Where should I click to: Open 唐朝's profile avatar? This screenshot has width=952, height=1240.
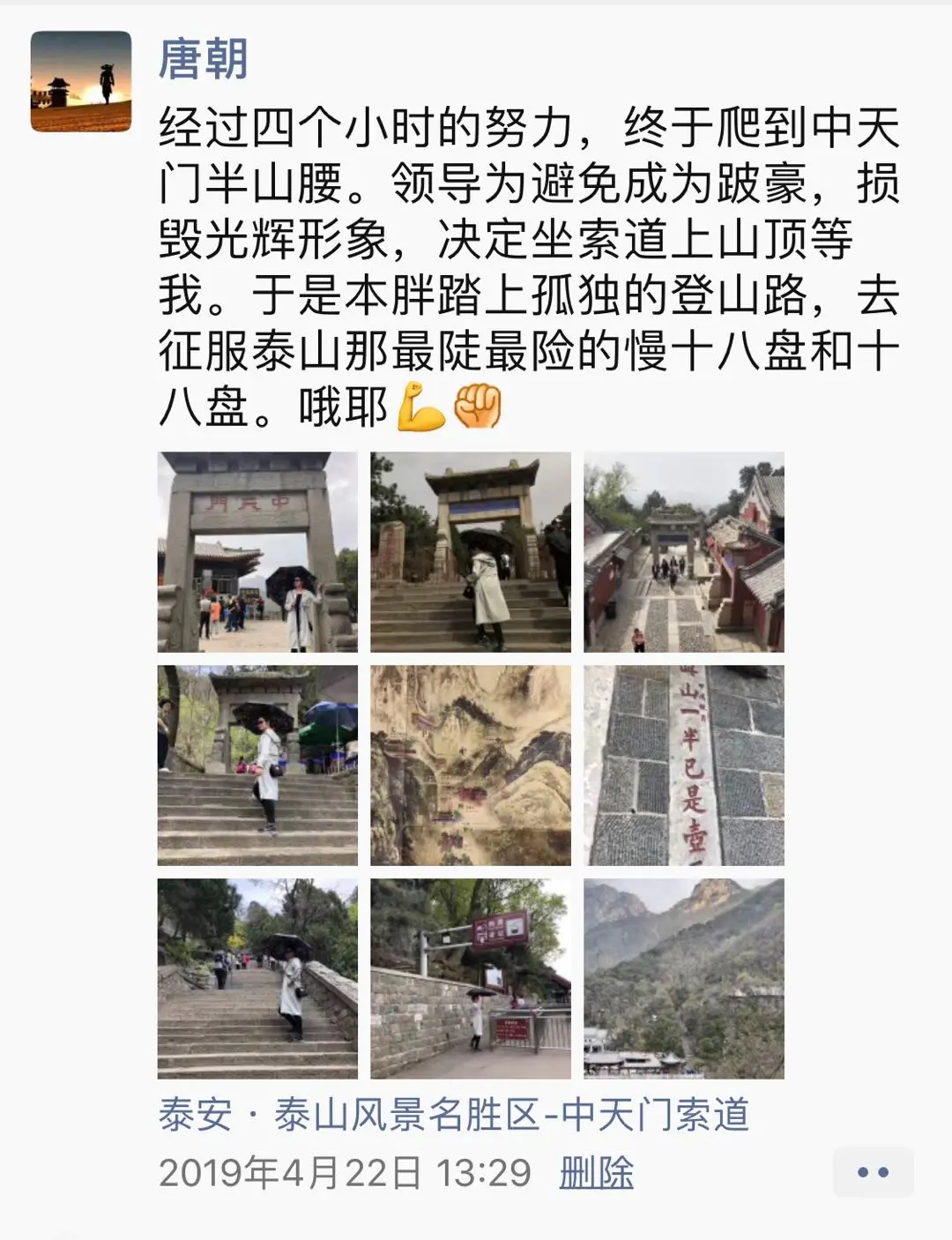81,81
